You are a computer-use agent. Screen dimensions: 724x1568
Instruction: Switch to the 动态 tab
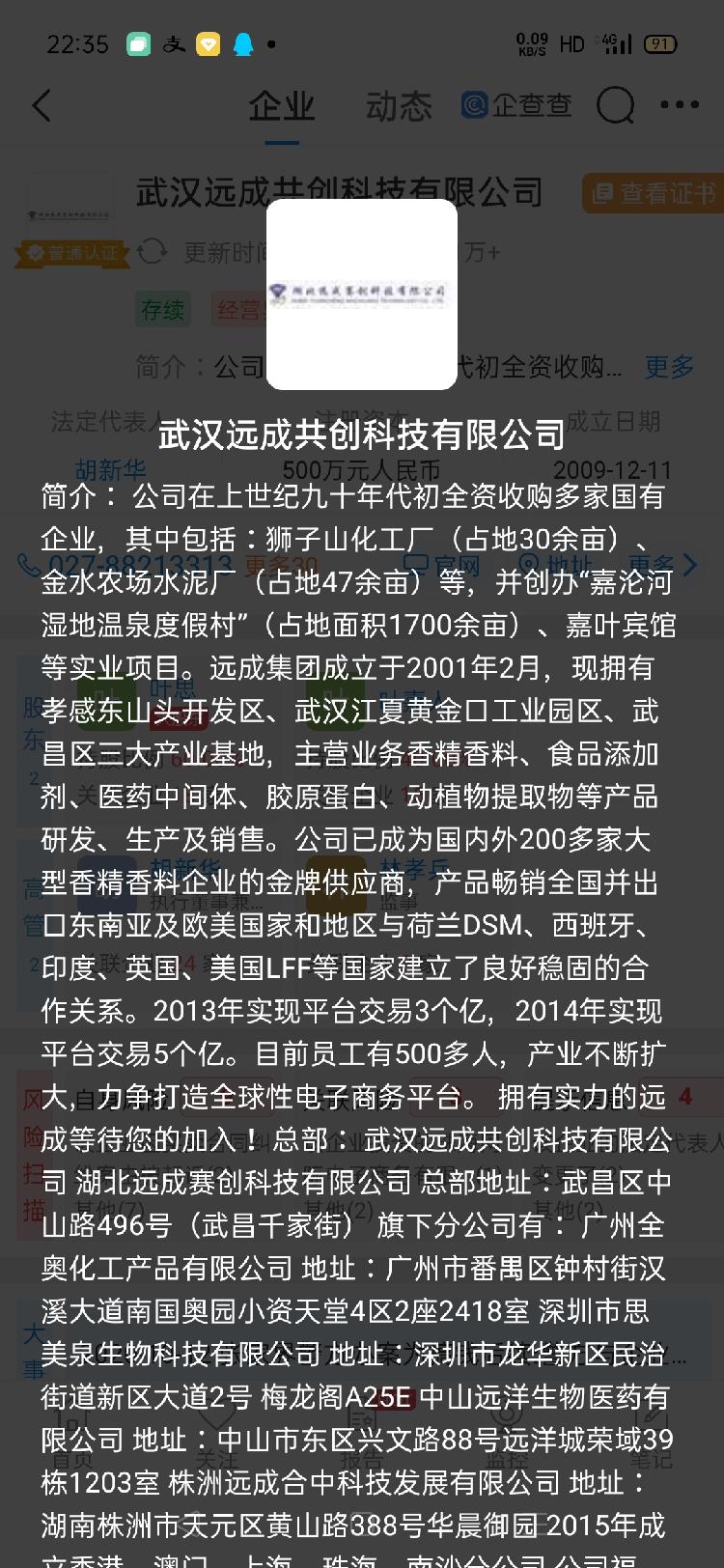point(399,105)
